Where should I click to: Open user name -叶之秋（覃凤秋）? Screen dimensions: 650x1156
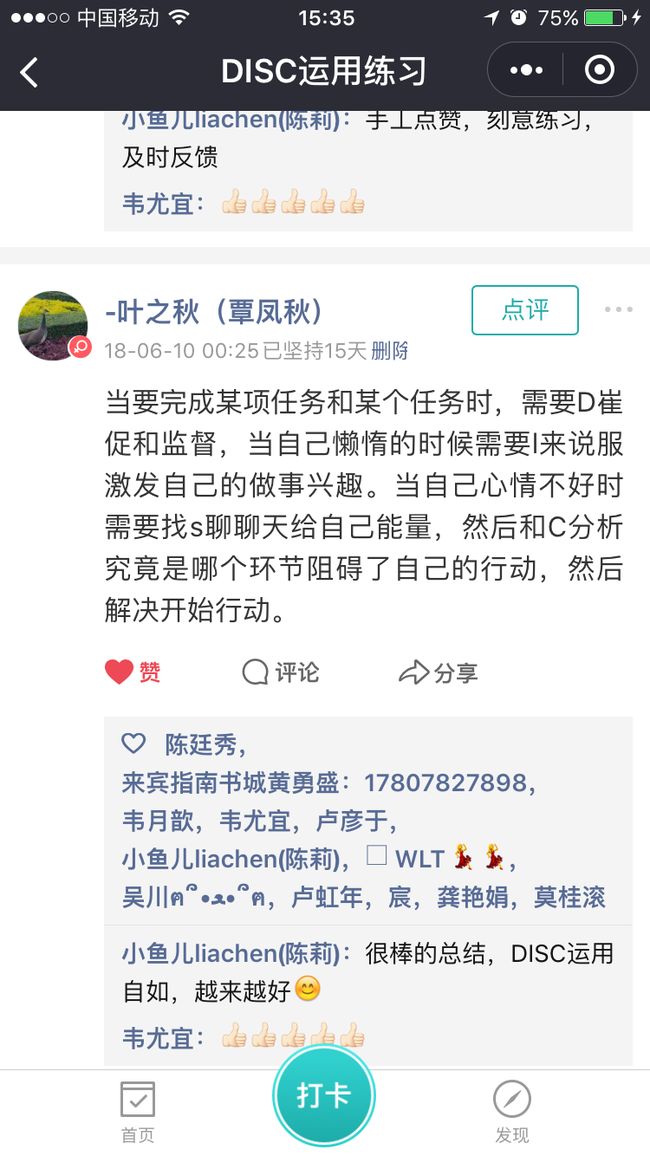214,312
